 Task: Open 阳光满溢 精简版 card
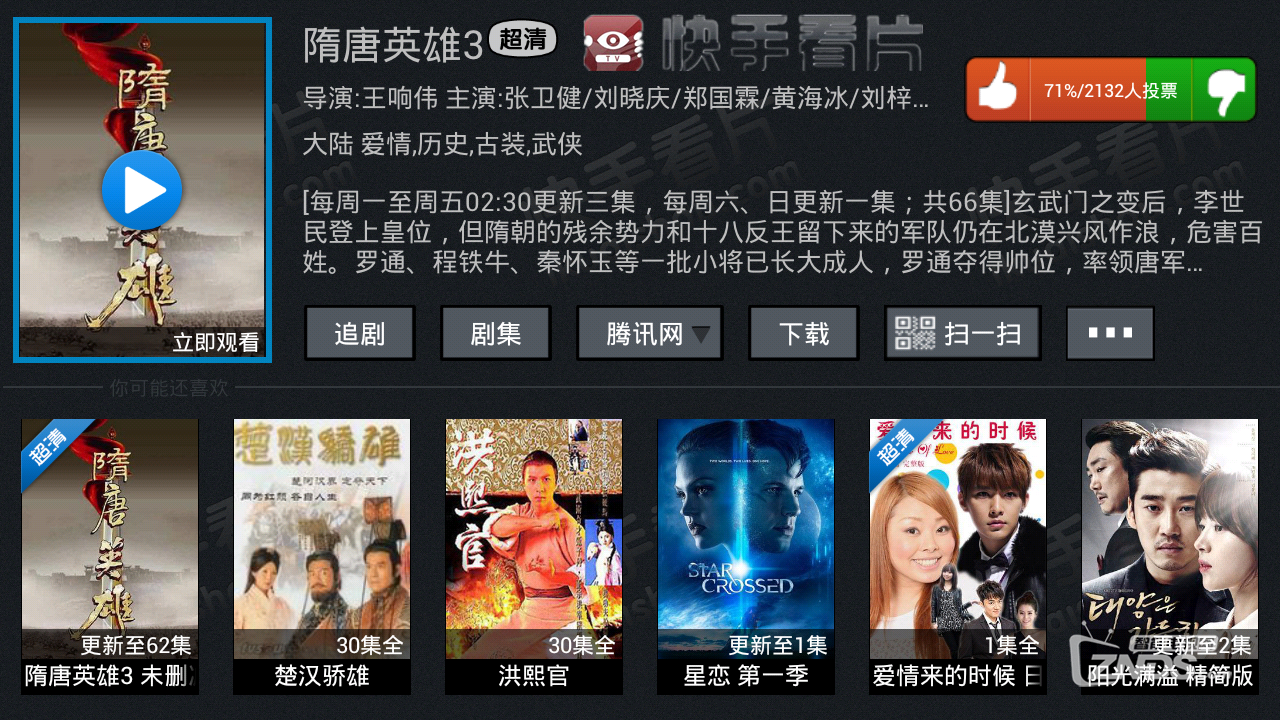1170,555
